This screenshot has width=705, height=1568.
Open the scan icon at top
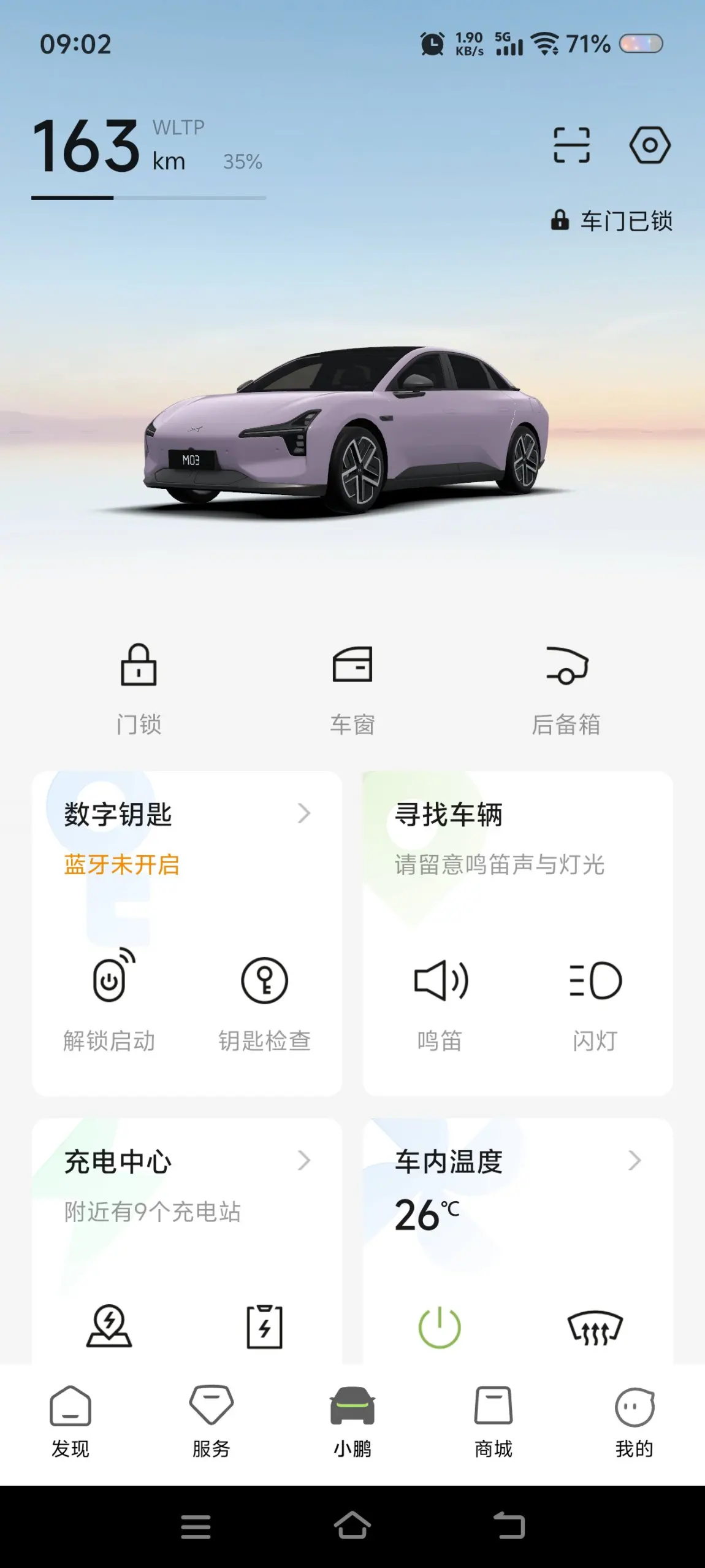[571, 145]
